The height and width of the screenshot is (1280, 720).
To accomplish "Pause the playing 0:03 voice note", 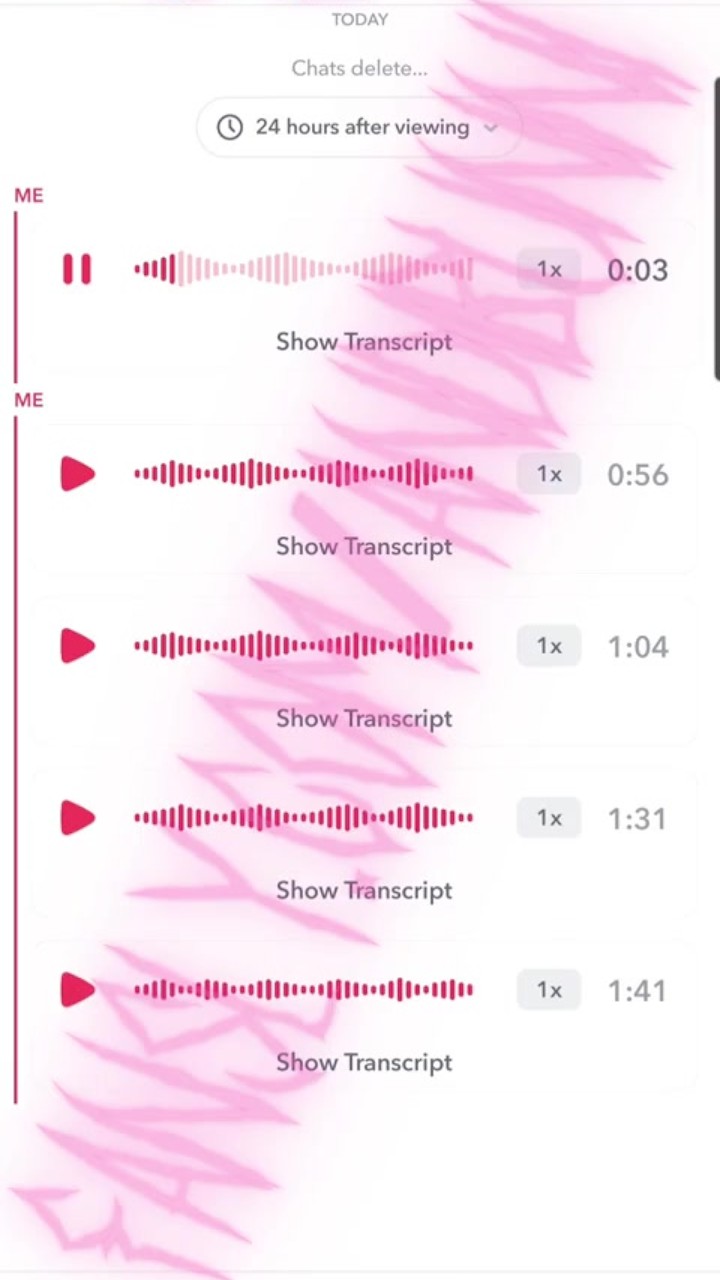I will click(x=77, y=270).
